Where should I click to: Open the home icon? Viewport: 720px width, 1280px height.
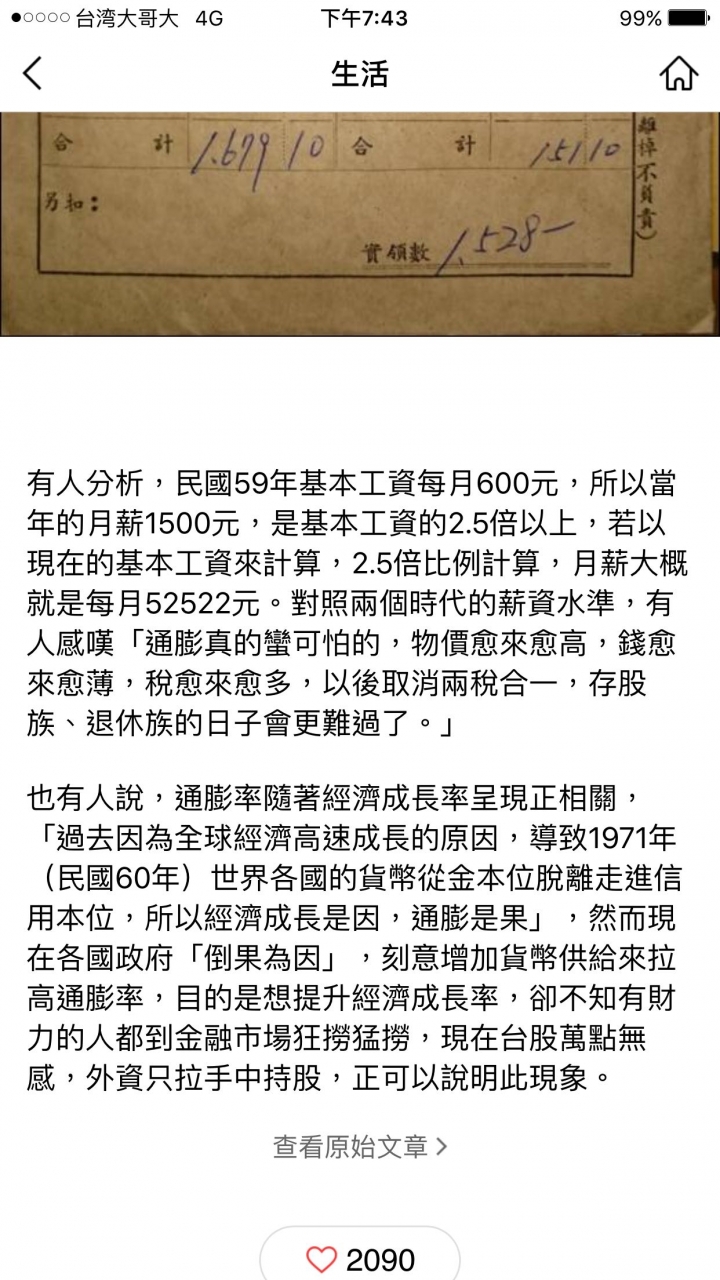point(678,74)
